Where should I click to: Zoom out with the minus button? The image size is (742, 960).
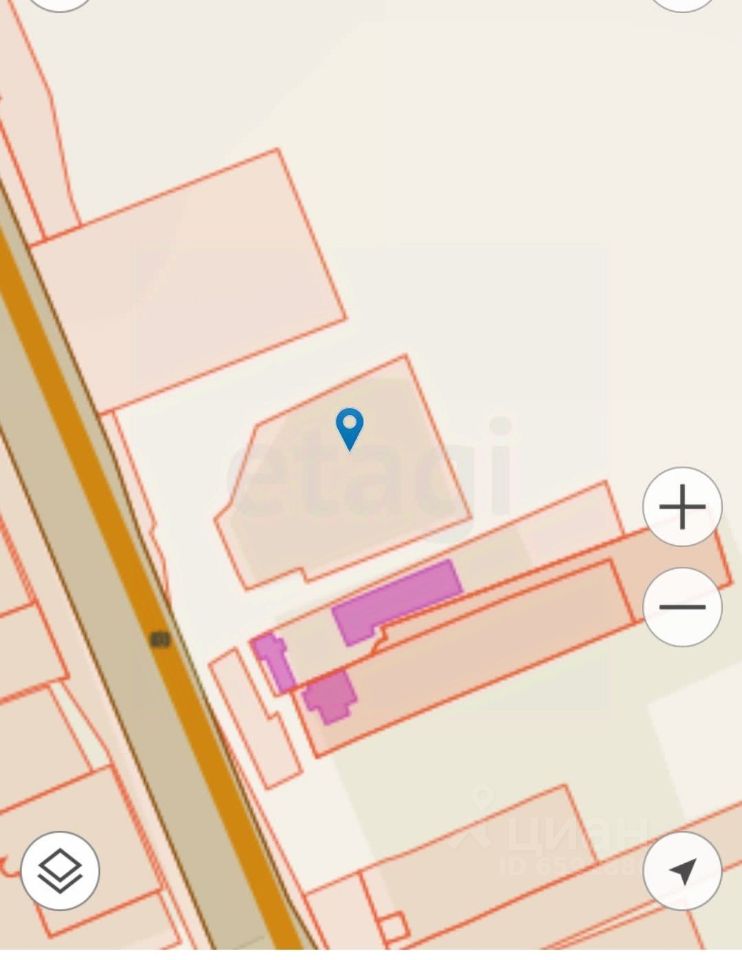682,606
